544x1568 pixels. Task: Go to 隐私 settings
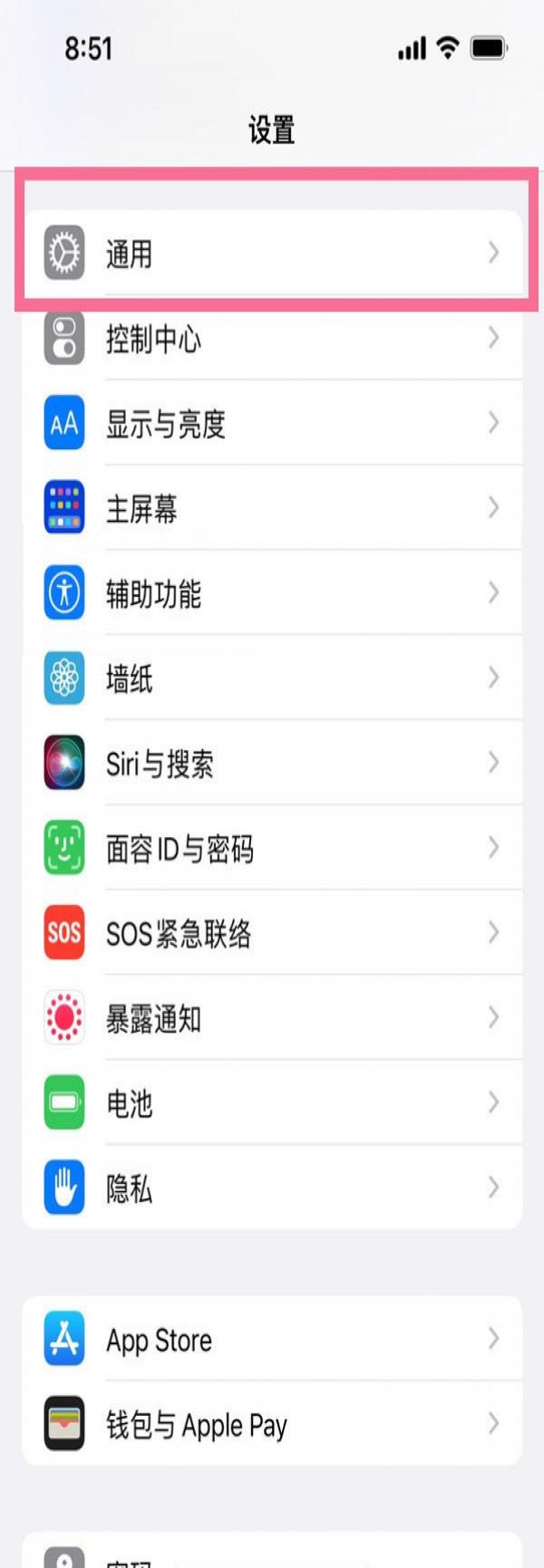pos(272,1188)
